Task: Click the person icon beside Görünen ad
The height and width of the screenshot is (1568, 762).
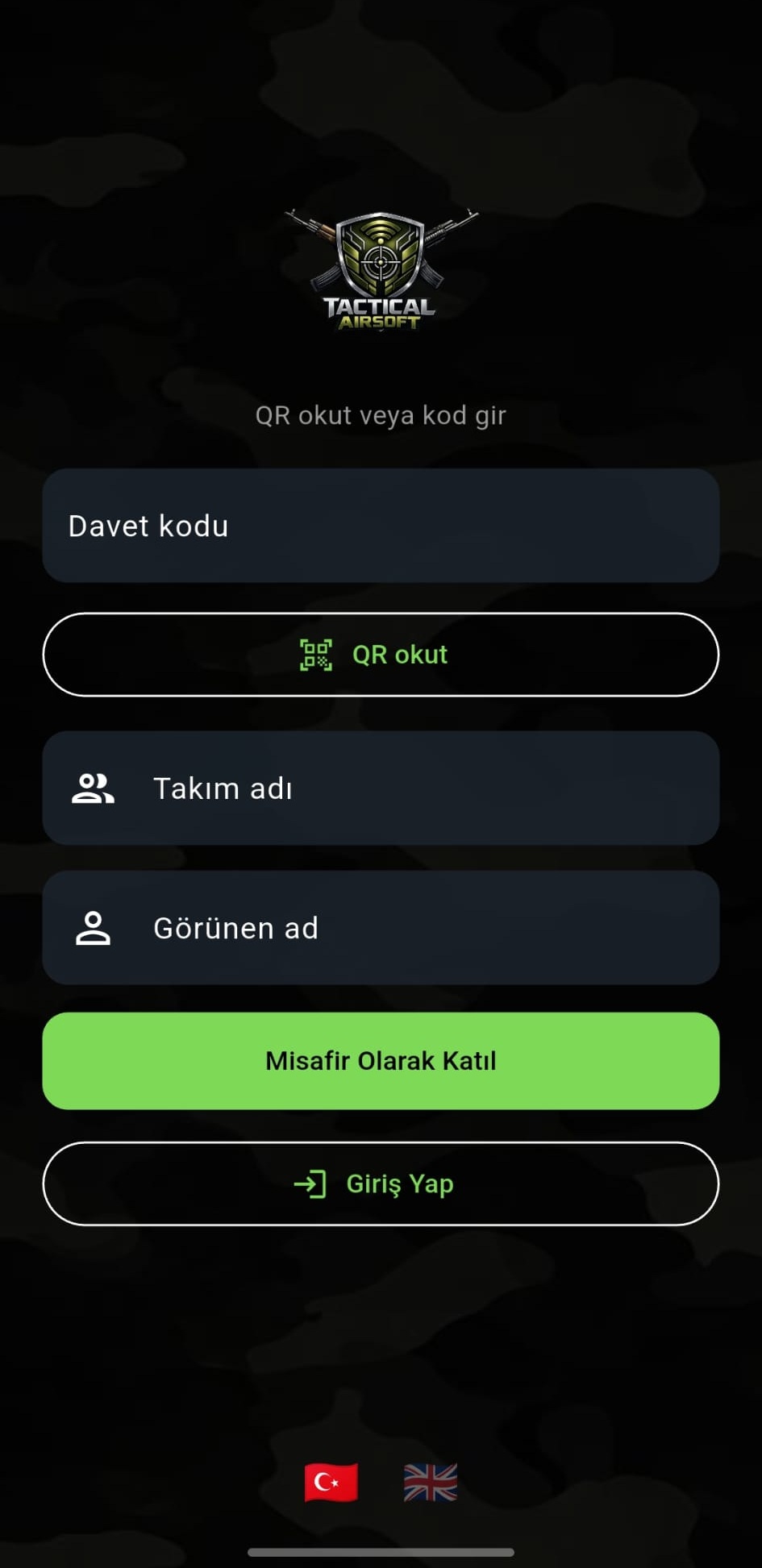Action: click(x=93, y=928)
